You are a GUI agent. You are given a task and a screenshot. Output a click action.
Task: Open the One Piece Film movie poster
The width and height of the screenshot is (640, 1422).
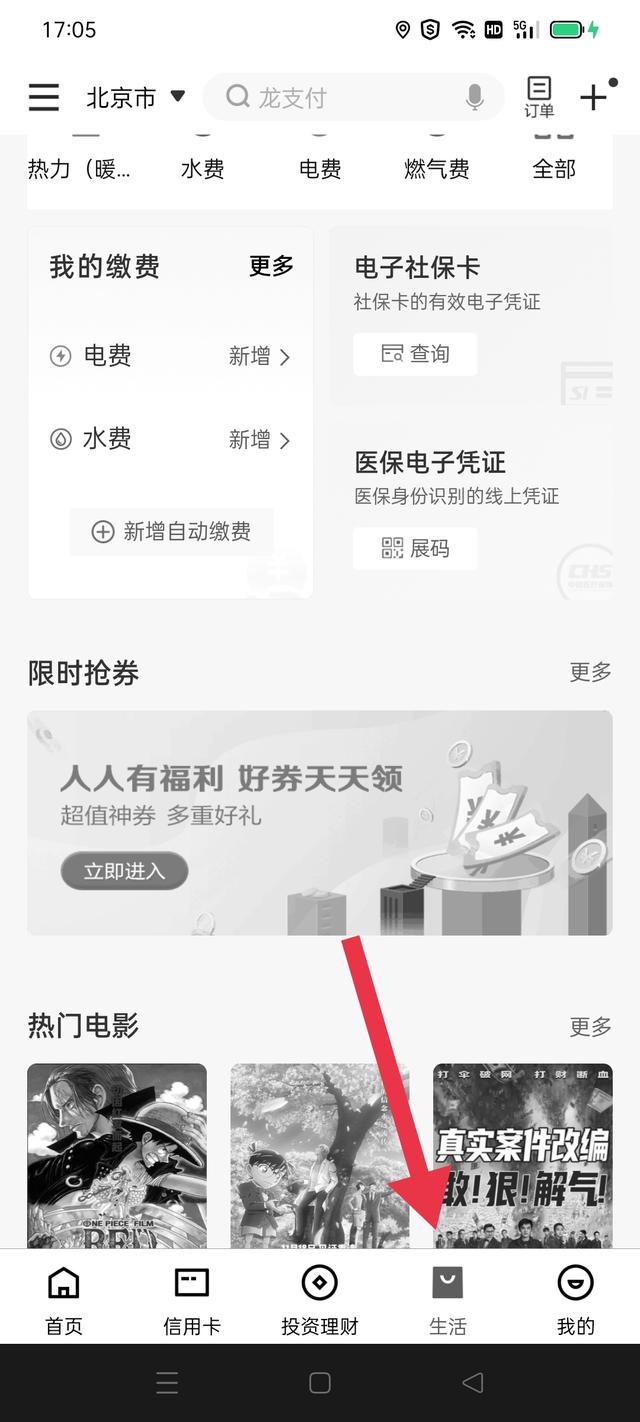tap(117, 1156)
